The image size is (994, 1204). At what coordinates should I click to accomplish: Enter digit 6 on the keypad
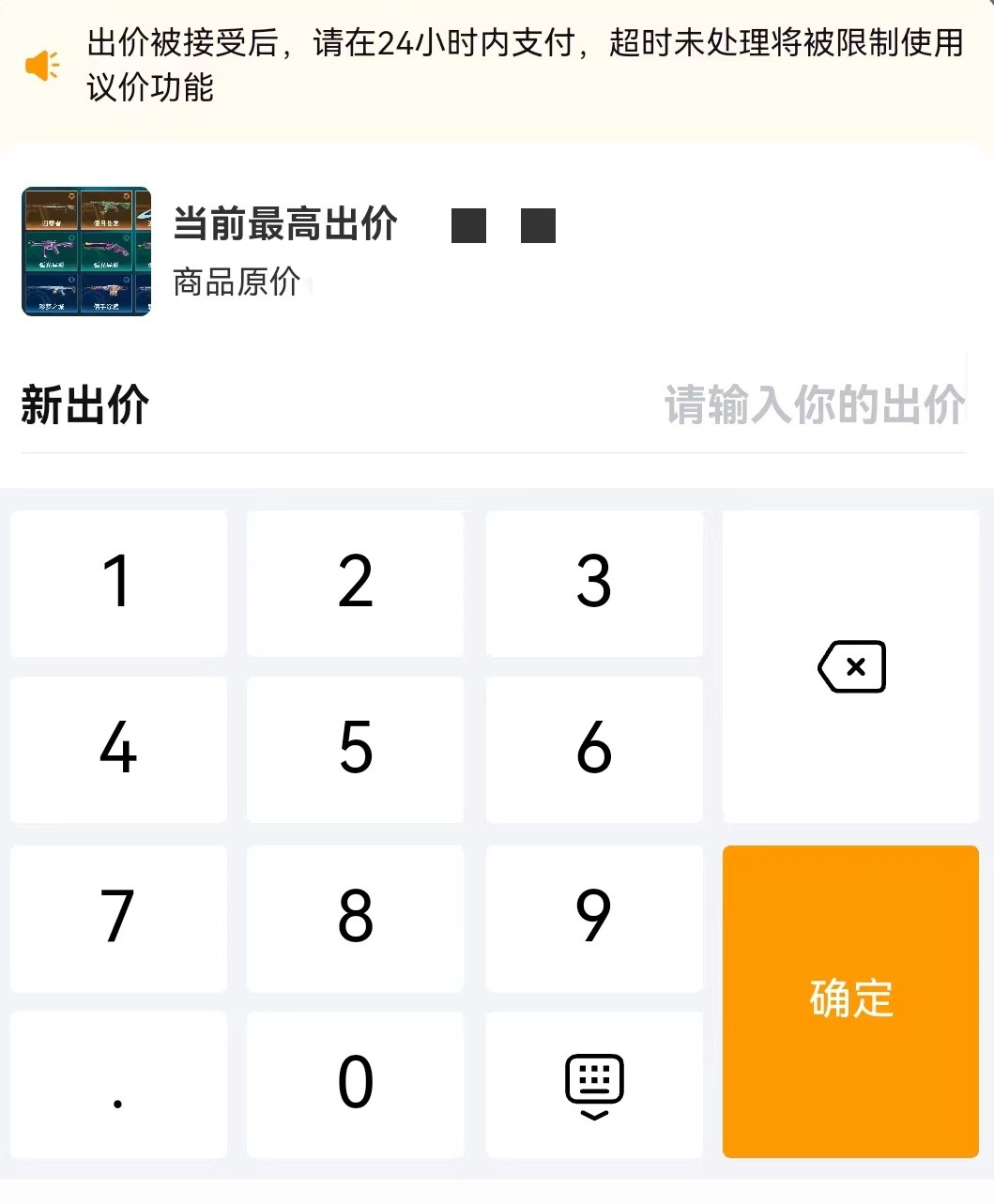tap(593, 749)
